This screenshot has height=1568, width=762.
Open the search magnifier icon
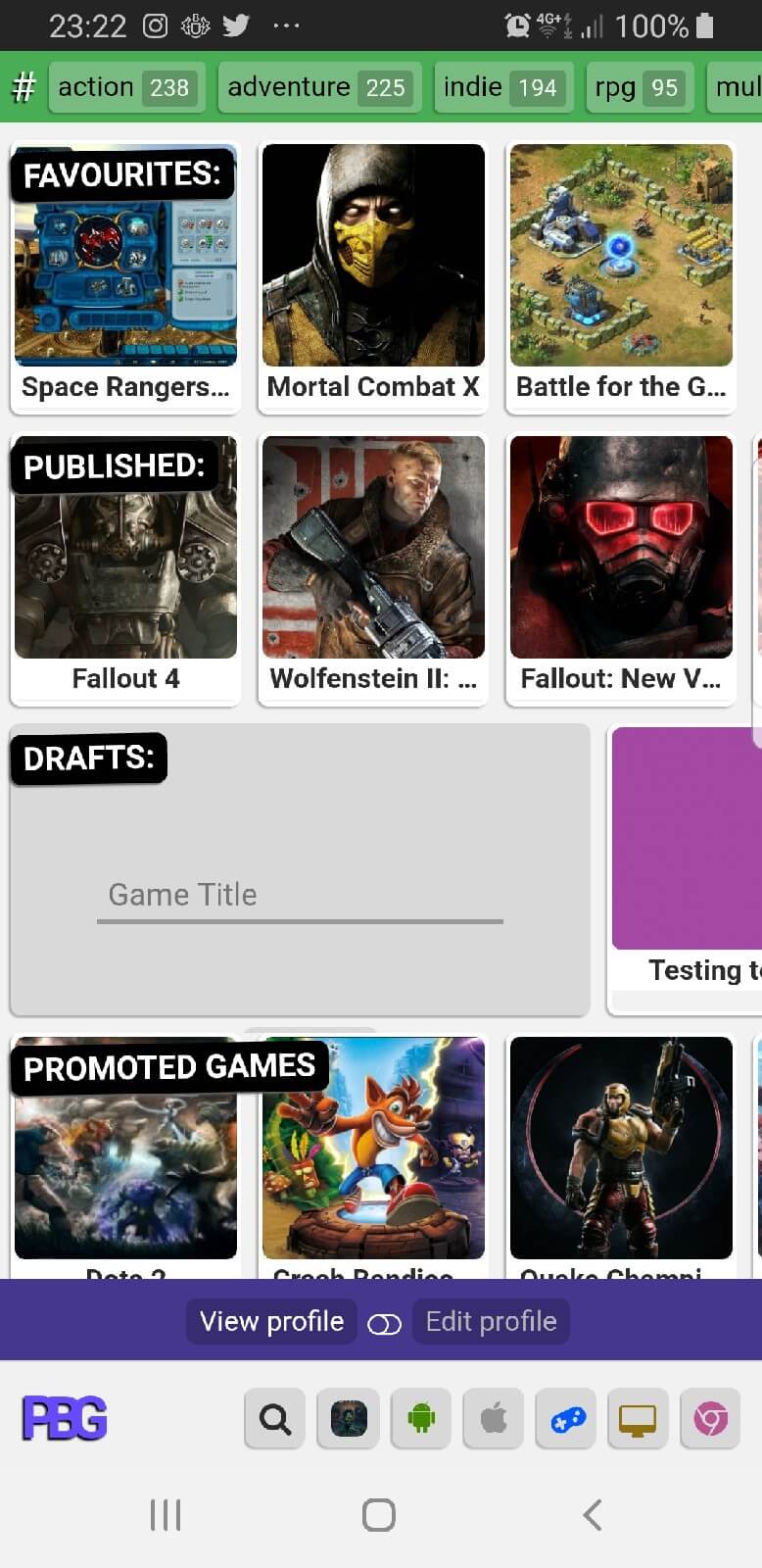point(275,1418)
